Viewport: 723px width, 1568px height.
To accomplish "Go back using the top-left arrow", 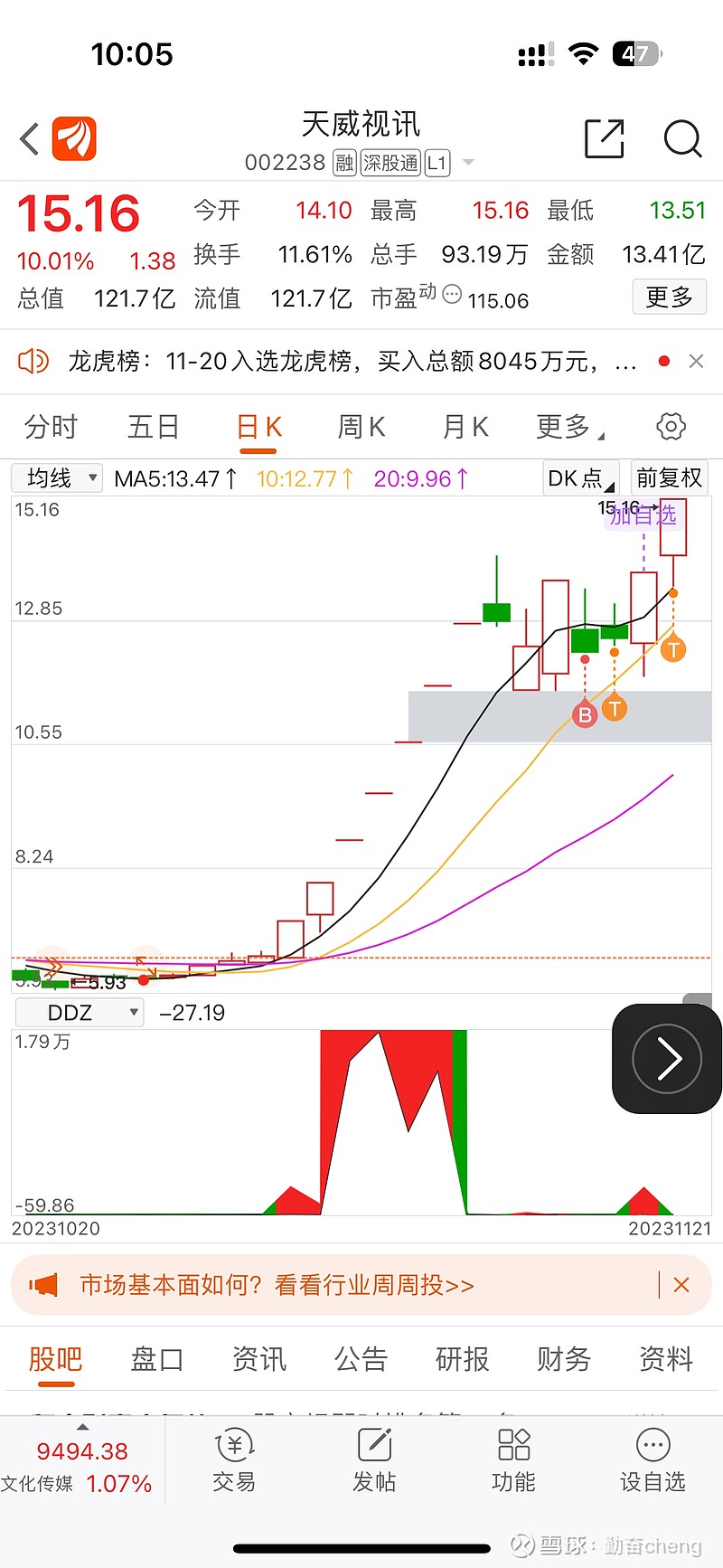I will click(30, 139).
